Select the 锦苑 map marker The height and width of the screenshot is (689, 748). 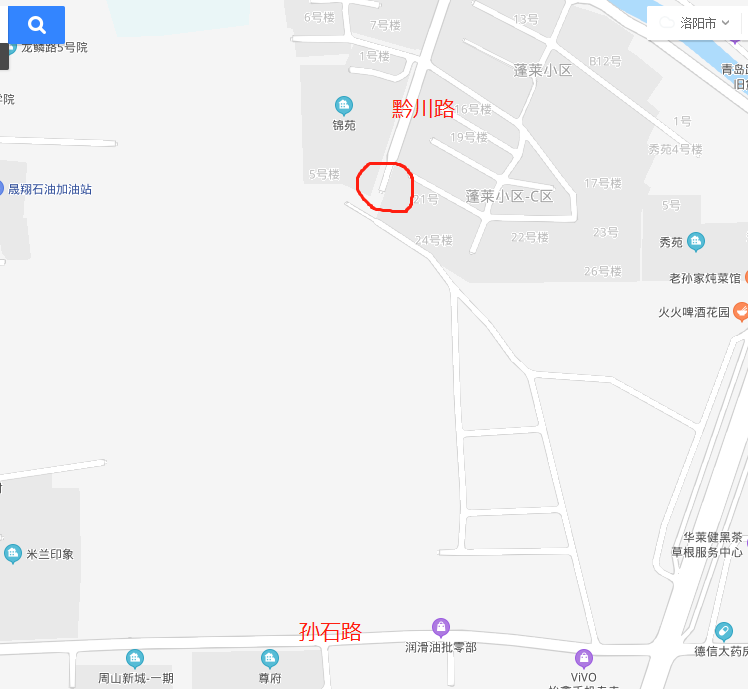pyautogui.click(x=344, y=106)
